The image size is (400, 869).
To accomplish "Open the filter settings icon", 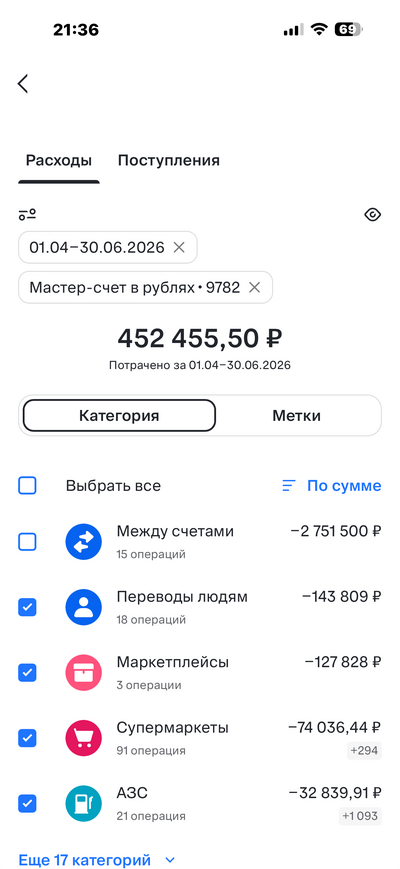I will [27, 215].
